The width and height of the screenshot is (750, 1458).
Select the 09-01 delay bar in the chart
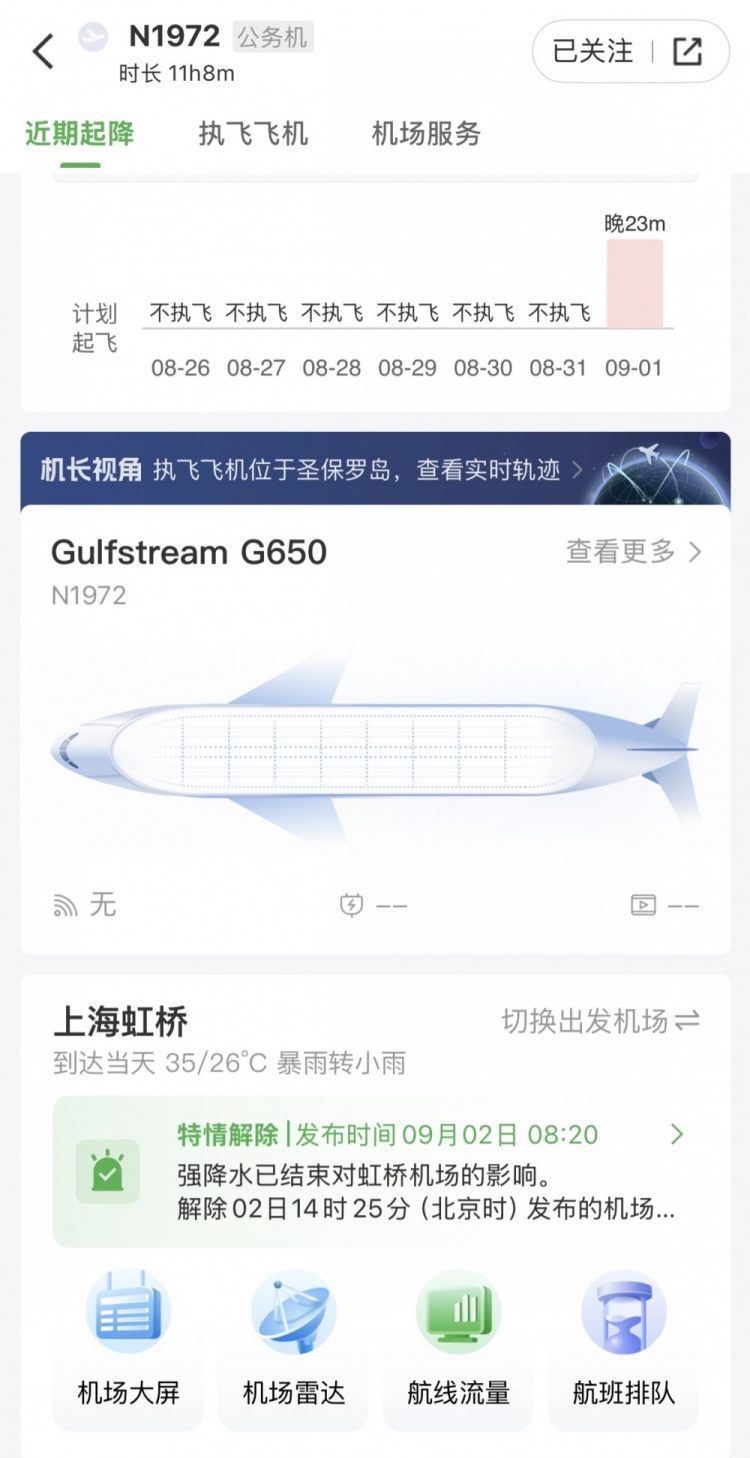point(634,283)
